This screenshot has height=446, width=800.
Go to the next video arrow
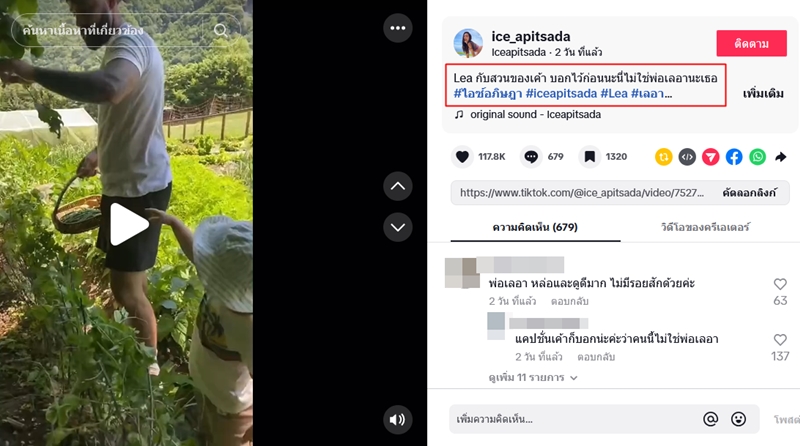point(398,227)
